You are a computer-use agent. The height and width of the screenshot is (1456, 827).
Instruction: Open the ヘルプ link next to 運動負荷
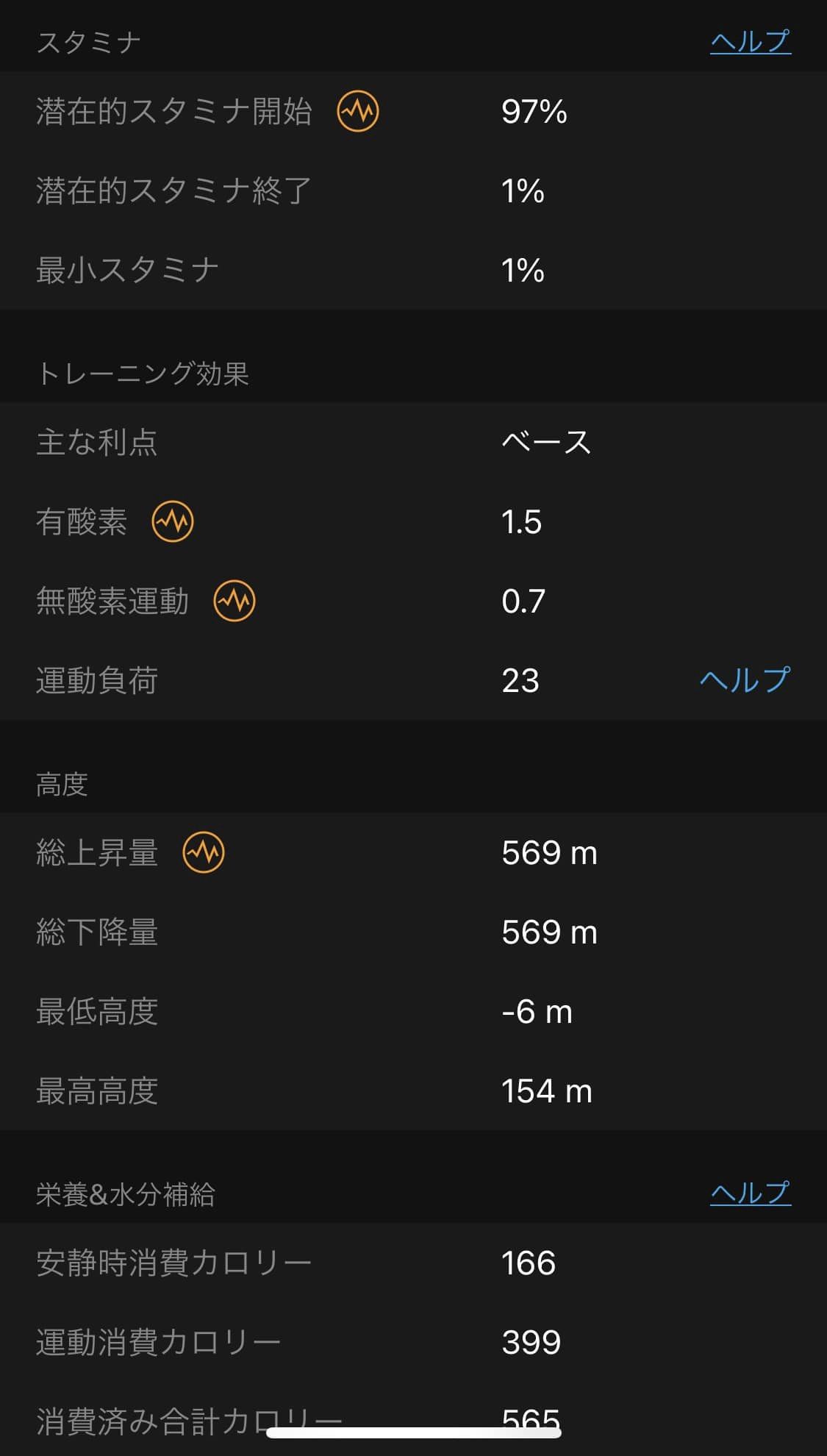tap(745, 680)
